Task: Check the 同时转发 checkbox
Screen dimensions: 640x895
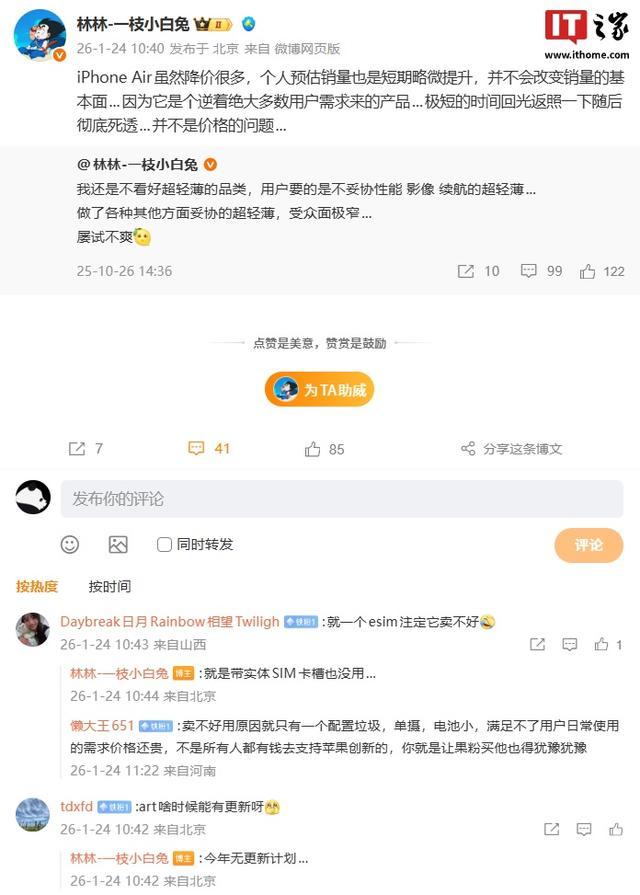Action: (165, 544)
